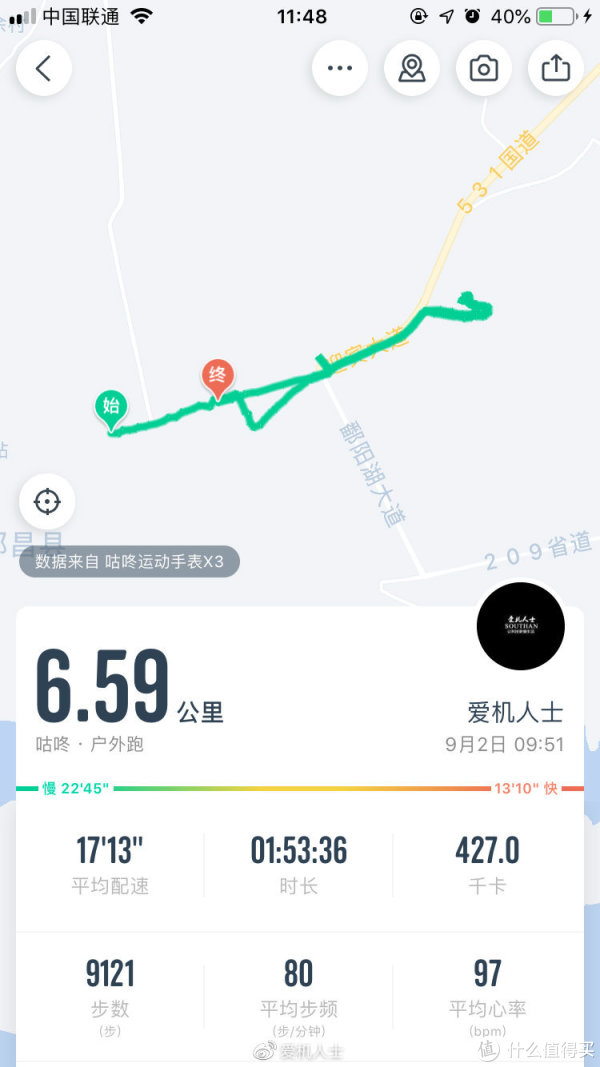
Task: Tap the red finish marker 终
Action: tap(217, 377)
